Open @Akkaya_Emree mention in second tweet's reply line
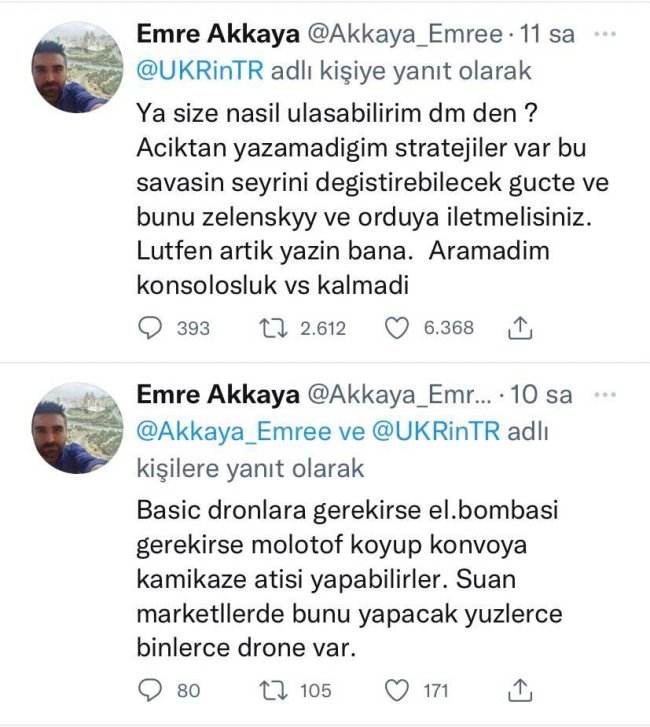650x727 pixels. point(216,432)
